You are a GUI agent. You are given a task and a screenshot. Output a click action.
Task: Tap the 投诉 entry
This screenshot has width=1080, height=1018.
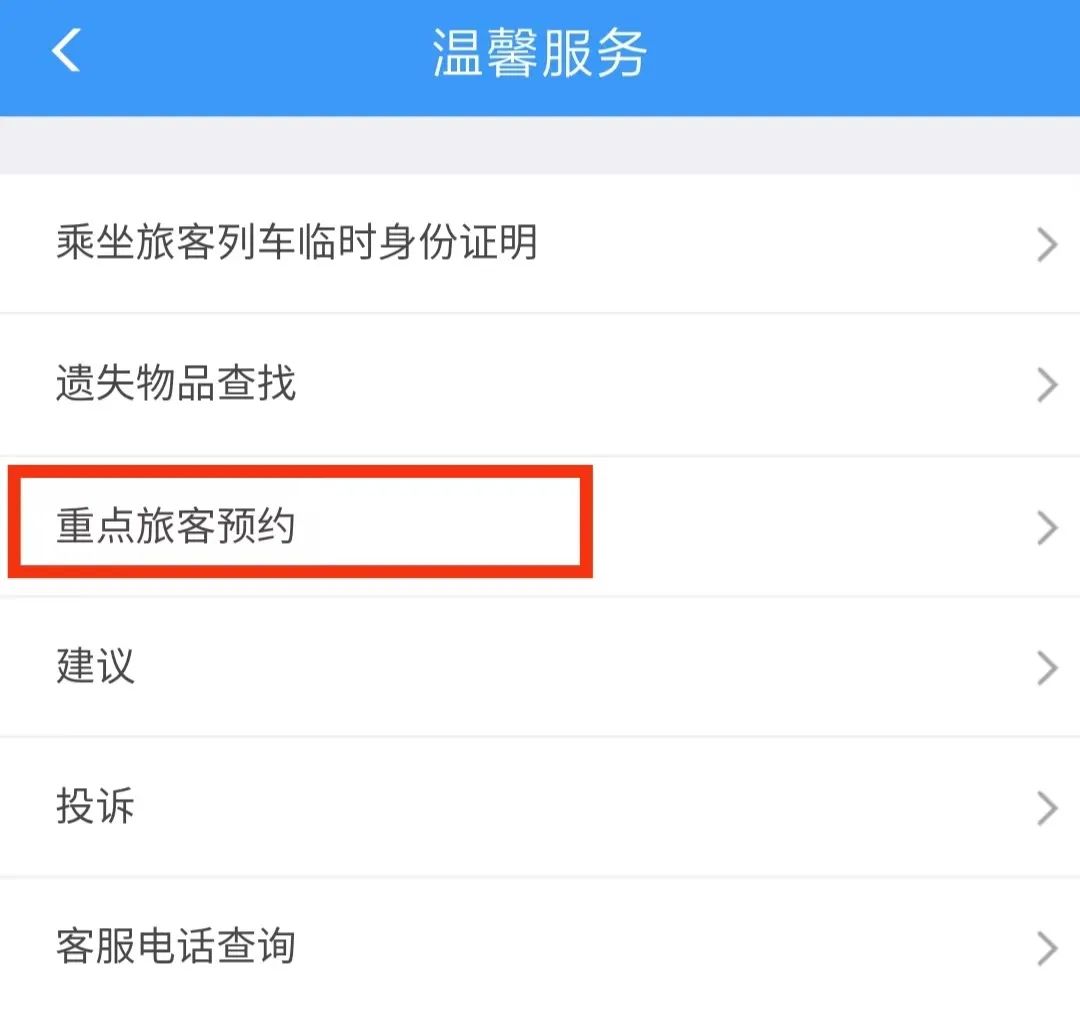pyautogui.click(x=96, y=807)
